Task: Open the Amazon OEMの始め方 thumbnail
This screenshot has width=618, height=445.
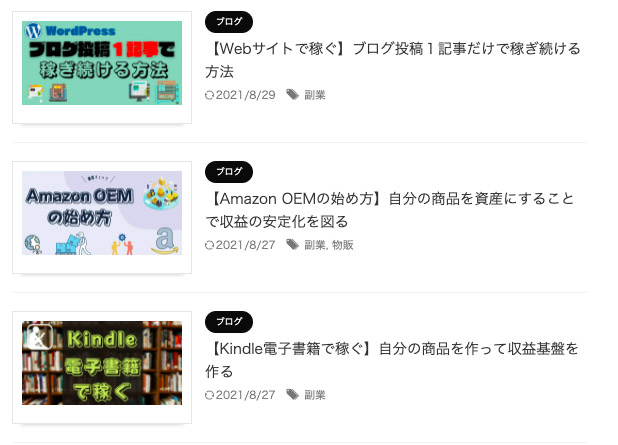Action: pyautogui.click(x=102, y=213)
